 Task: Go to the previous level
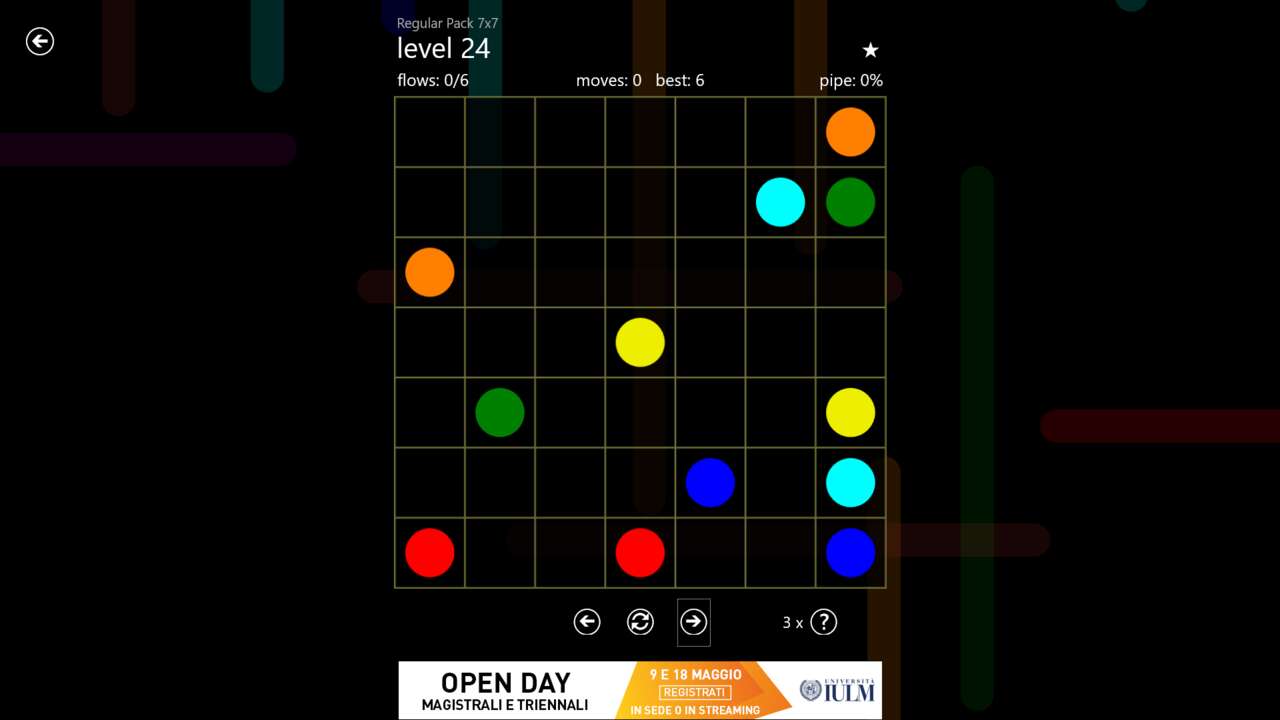coord(587,622)
